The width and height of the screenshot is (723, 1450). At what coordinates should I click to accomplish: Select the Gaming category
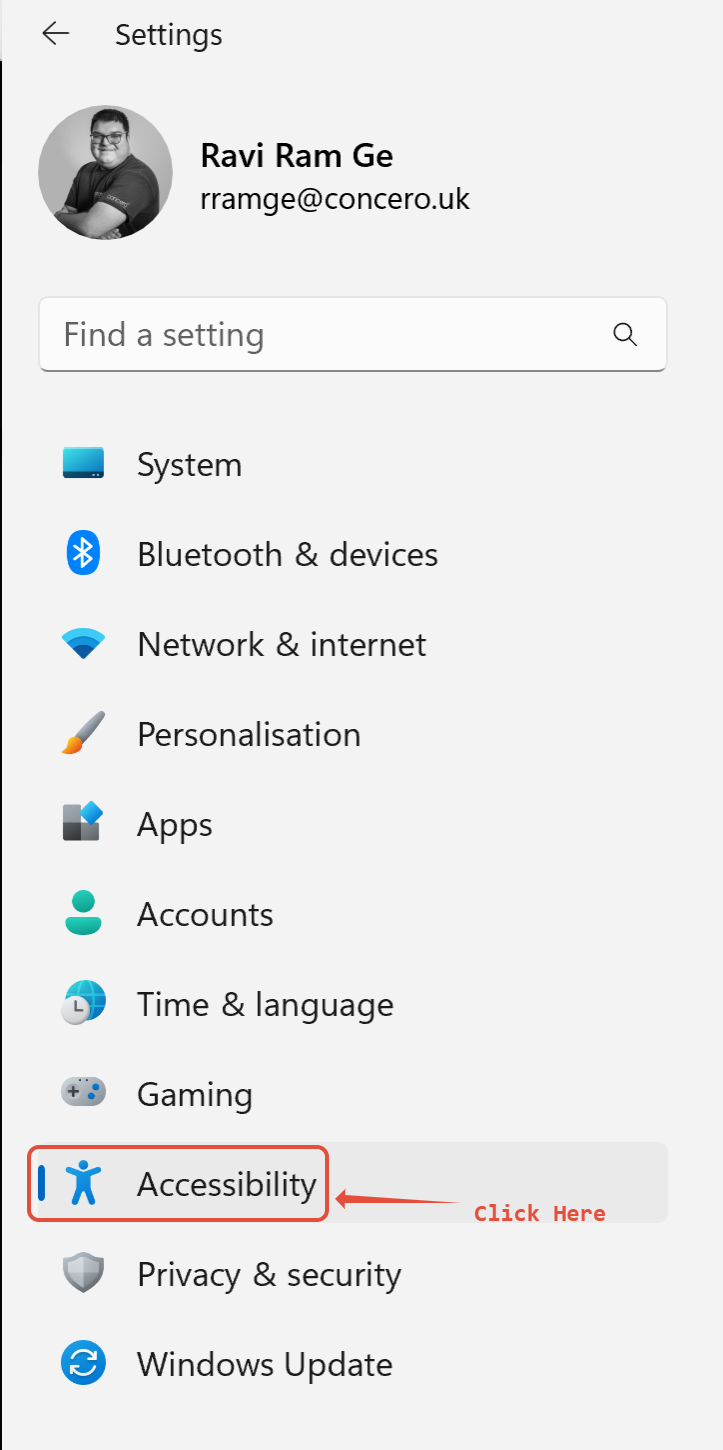click(194, 1095)
